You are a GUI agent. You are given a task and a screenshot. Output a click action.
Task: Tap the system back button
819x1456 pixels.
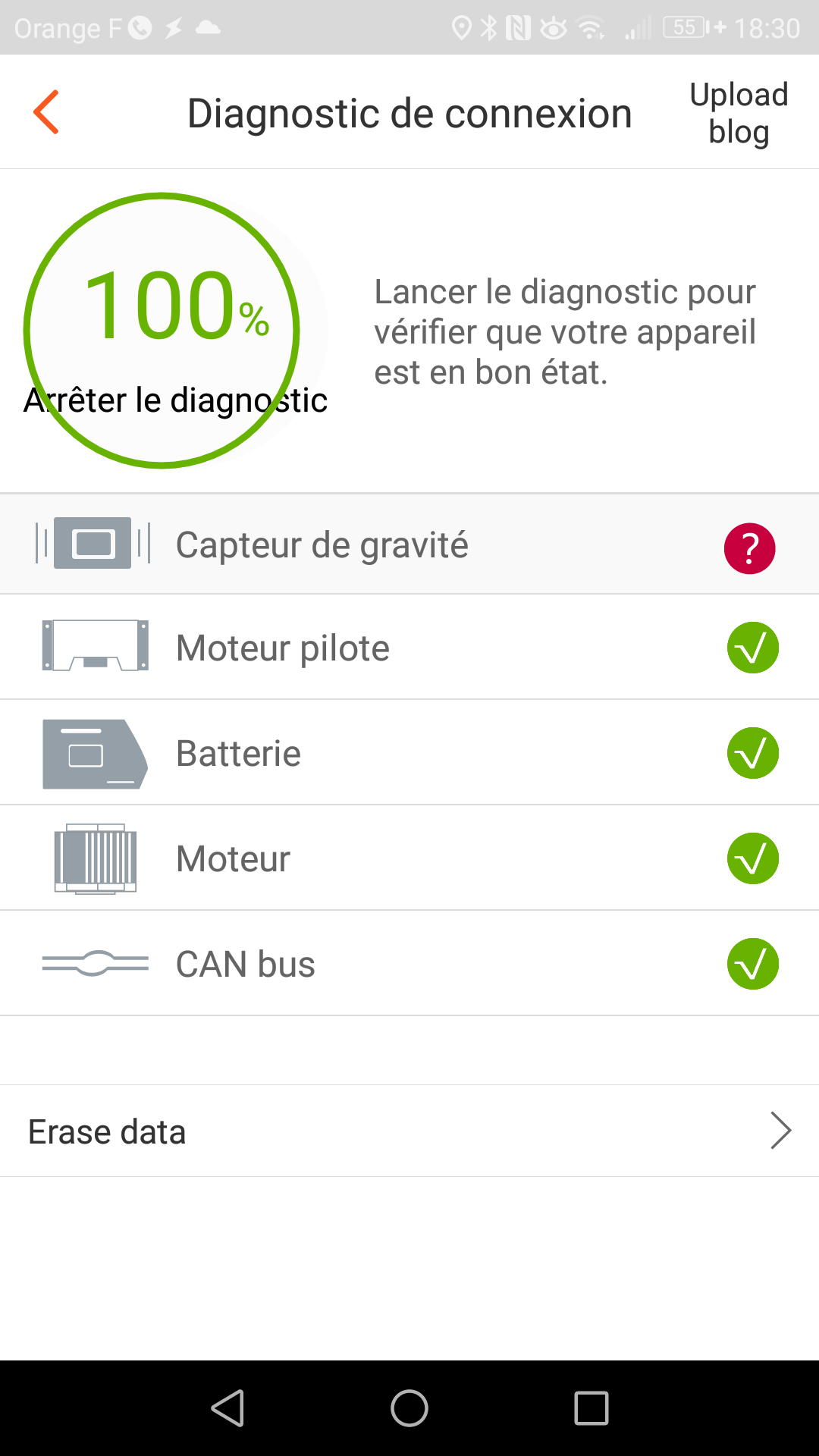coord(227,1408)
